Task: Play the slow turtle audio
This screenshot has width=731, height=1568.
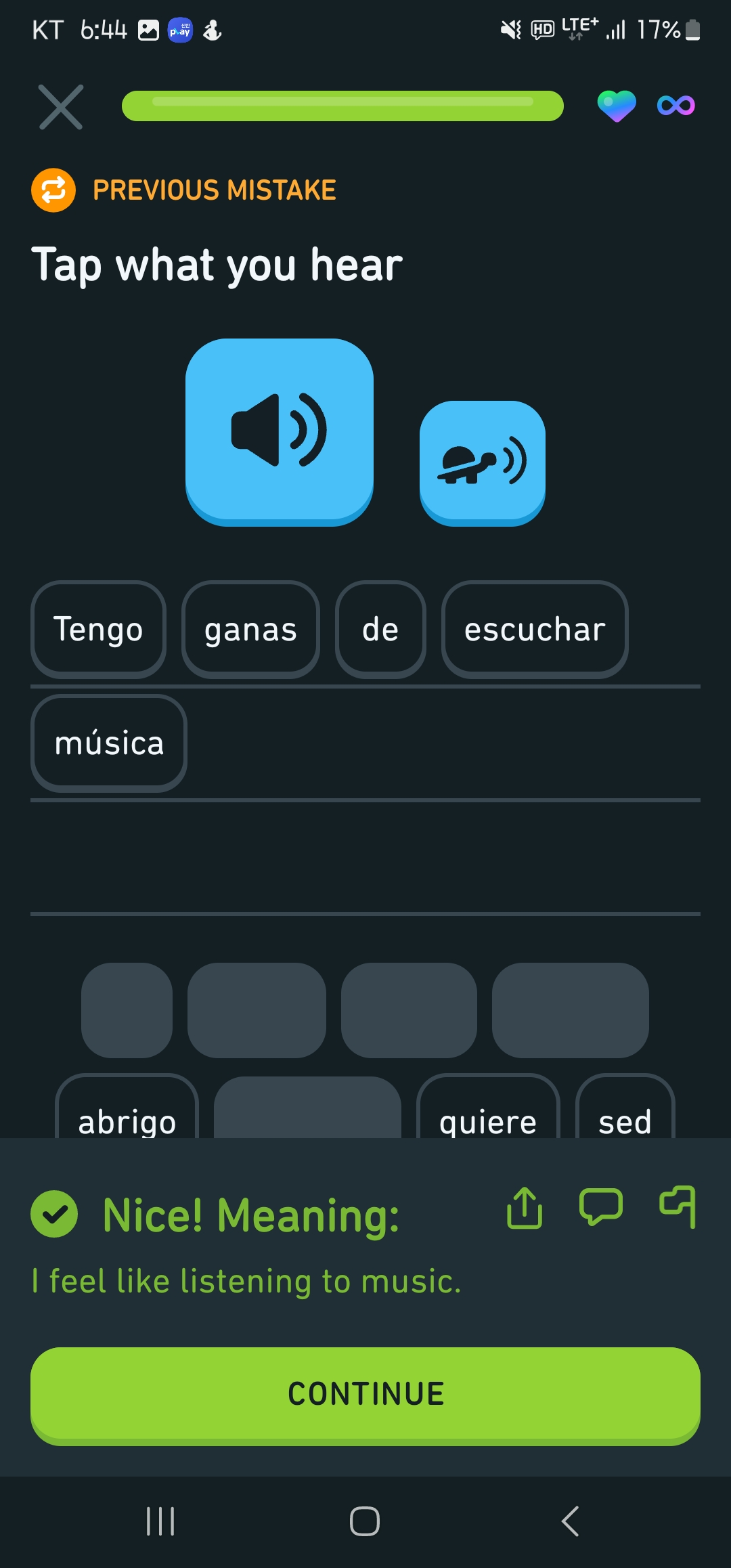Action: (x=483, y=463)
